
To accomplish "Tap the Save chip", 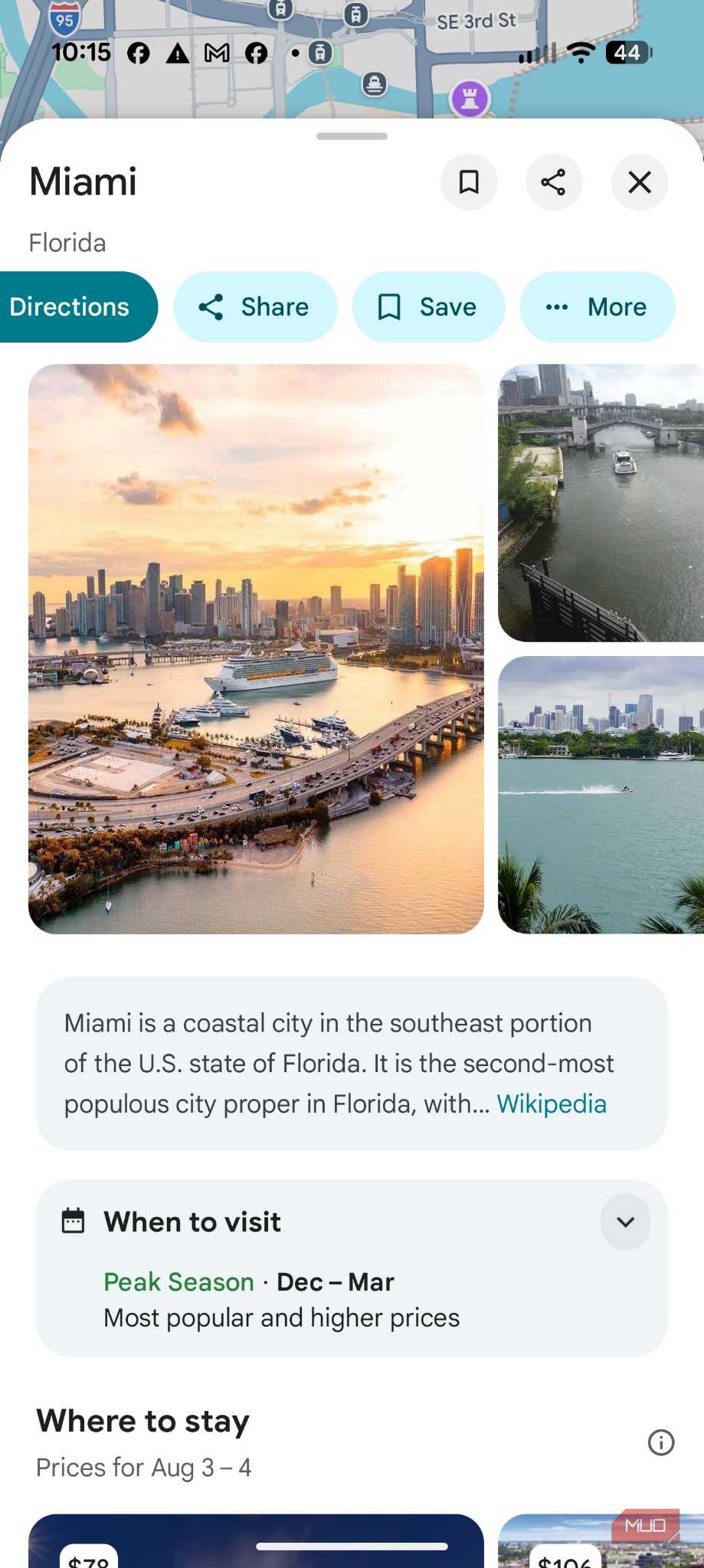I will (x=428, y=307).
